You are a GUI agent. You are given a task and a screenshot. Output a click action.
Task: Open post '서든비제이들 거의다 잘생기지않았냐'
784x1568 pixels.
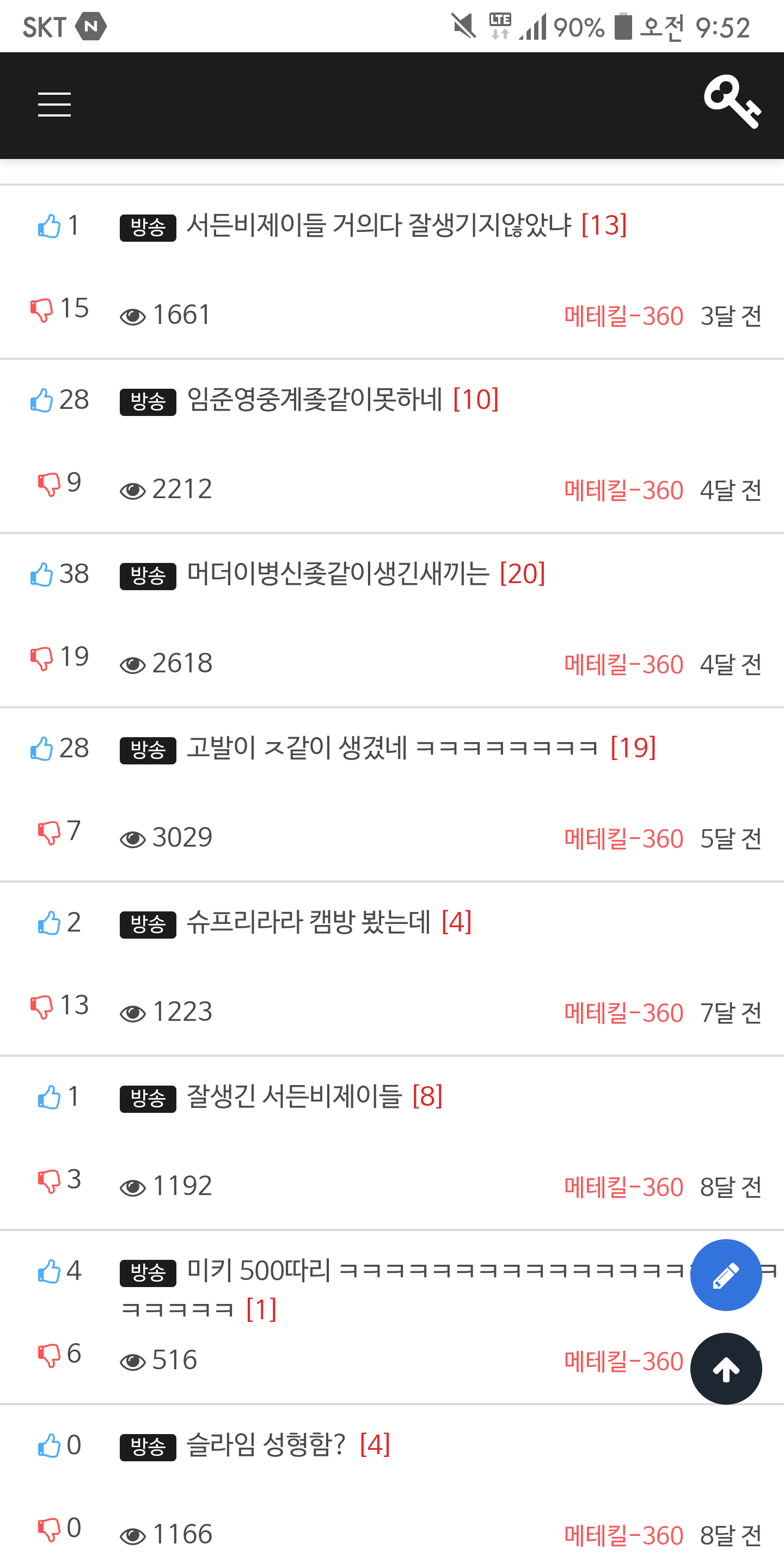378,226
